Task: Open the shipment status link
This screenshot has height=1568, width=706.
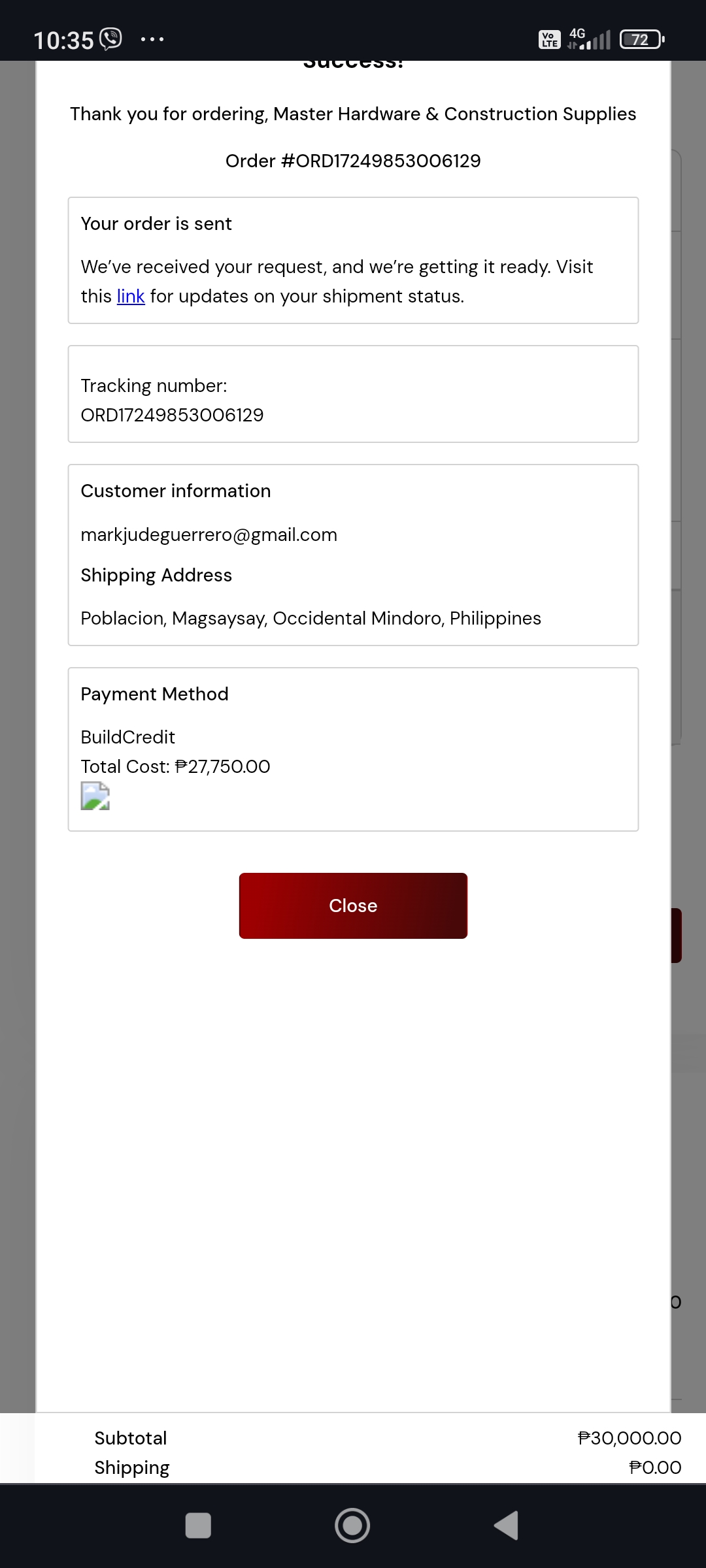Action: pyautogui.click(x=131, y=297)
